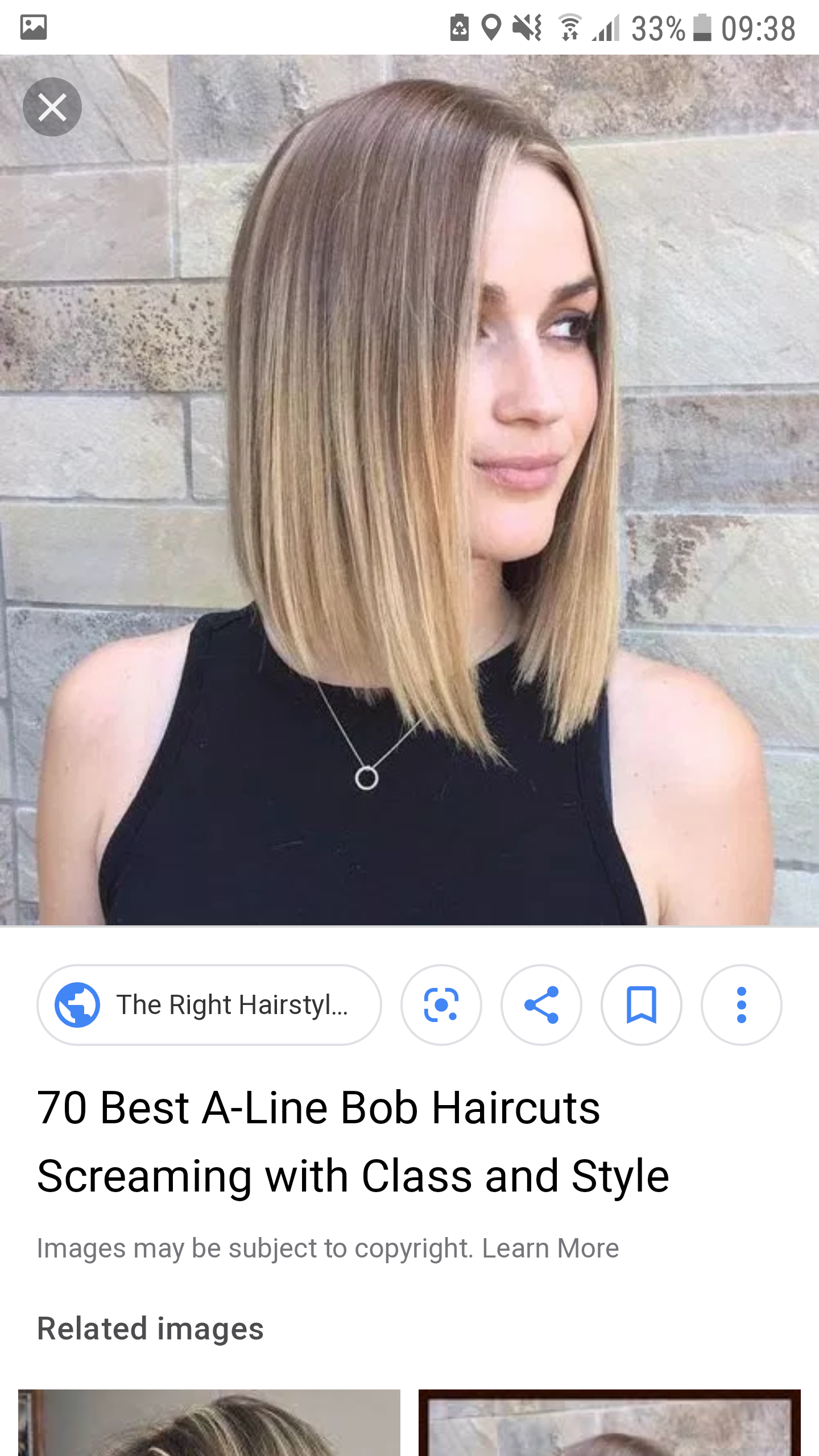Screen dimensions: 819x1456
Task: Search this image with Google Lens
Action: pyautogui.click(x=441, y=1005)
